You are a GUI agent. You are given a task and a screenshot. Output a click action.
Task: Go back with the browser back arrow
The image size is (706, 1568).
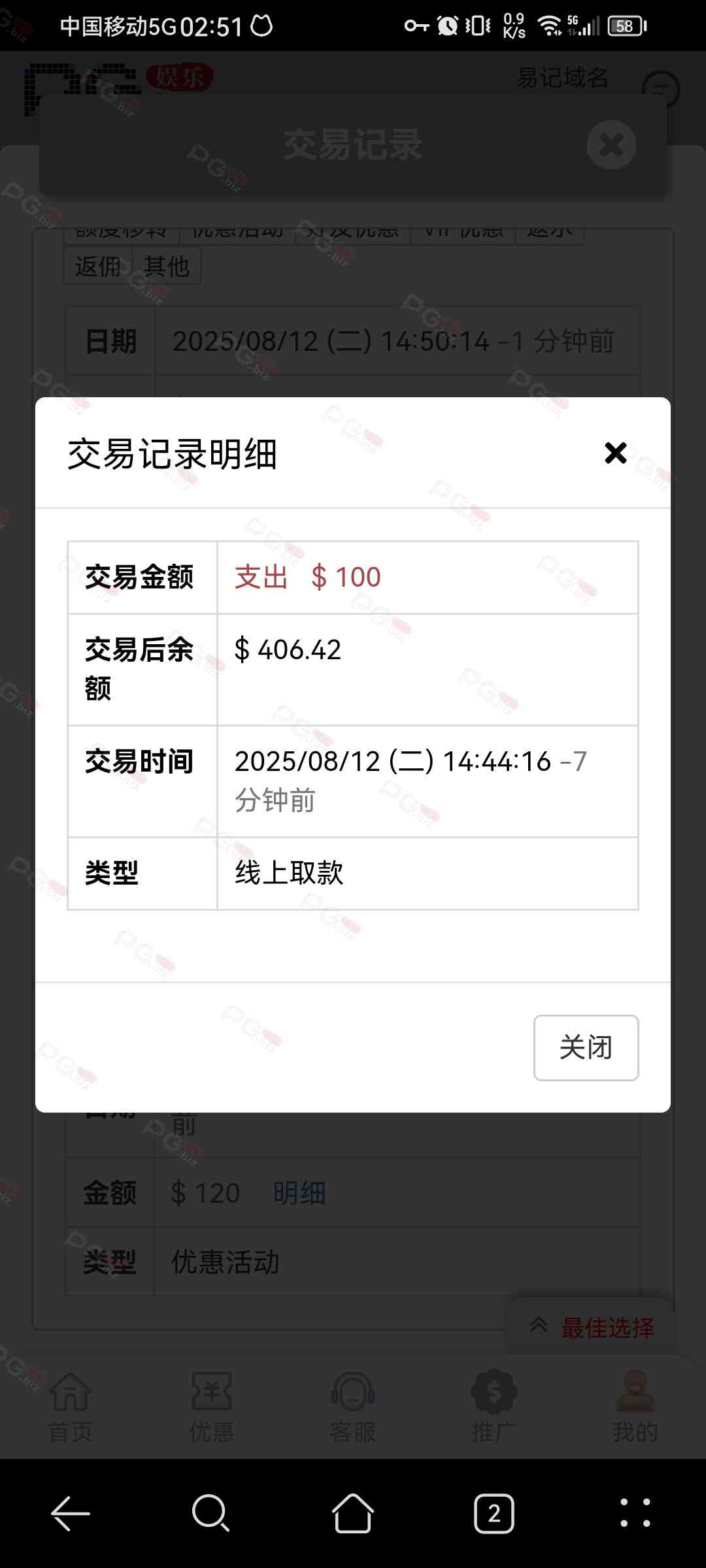[x=71, y=1513]
